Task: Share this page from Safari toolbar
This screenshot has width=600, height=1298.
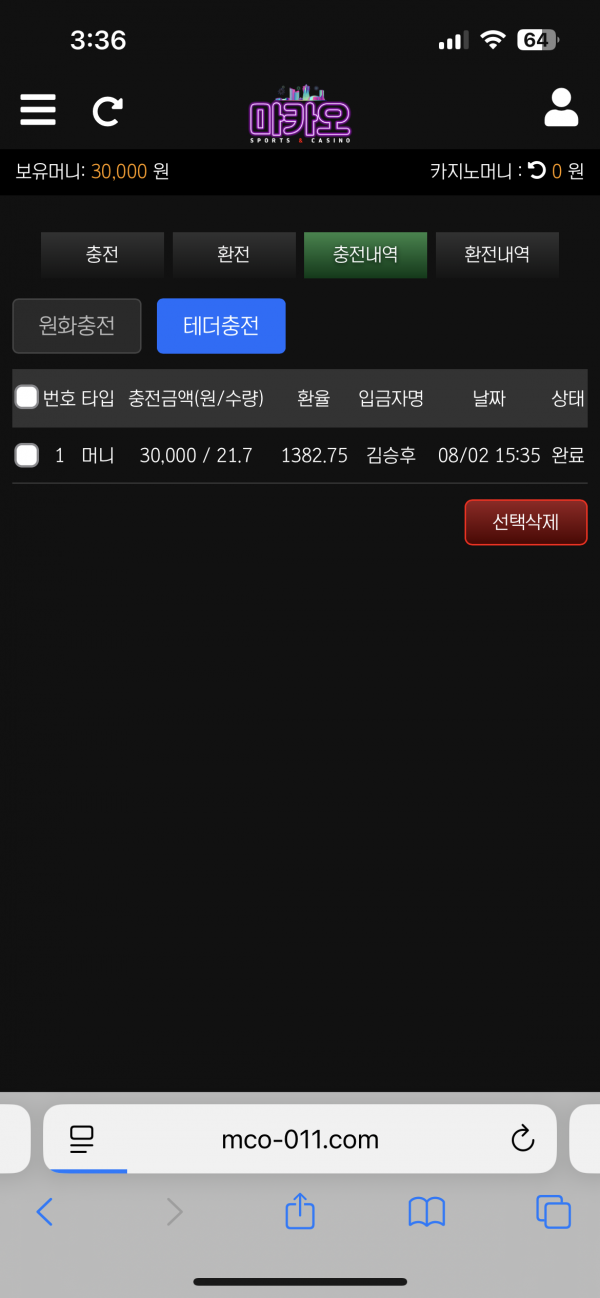Action: pos(300,1212)
